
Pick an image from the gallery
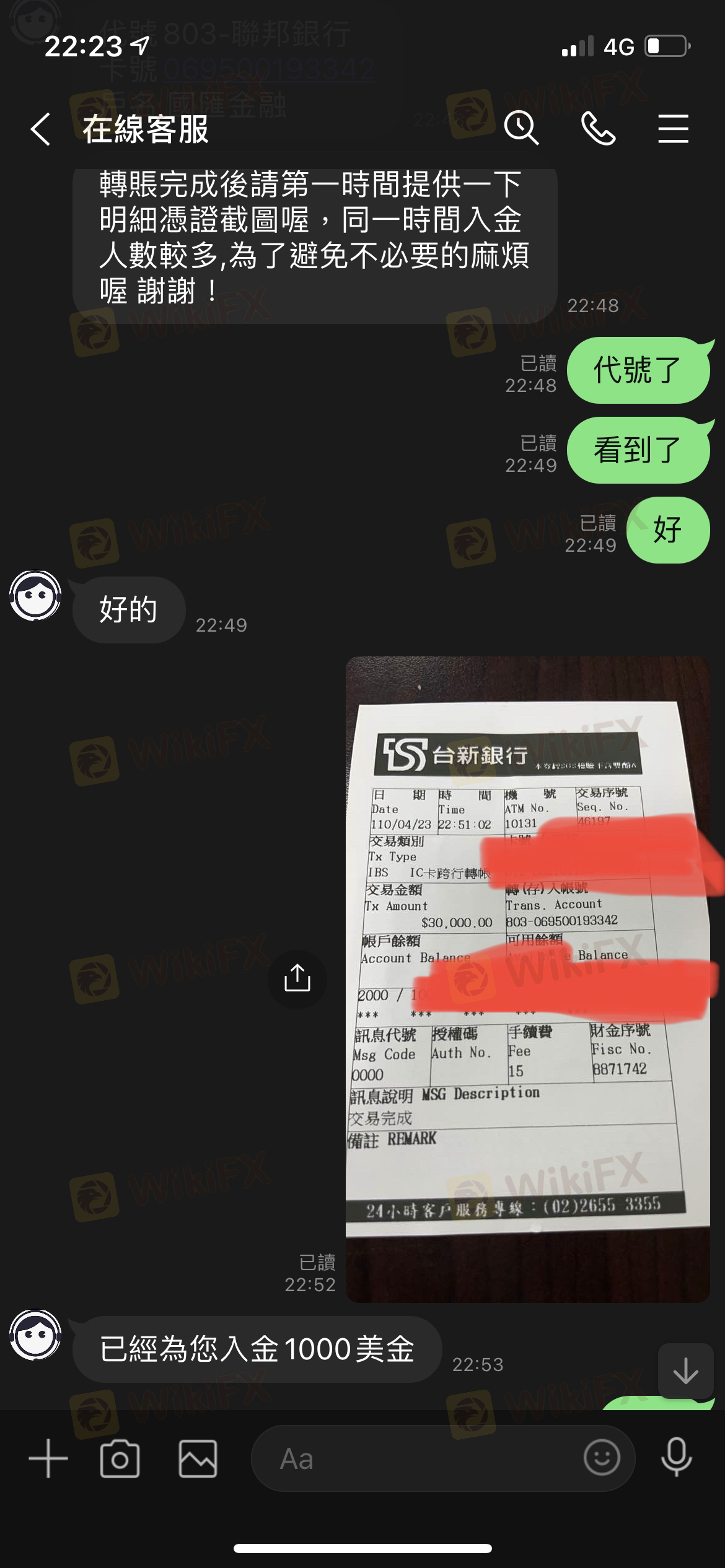[198, 1459]
